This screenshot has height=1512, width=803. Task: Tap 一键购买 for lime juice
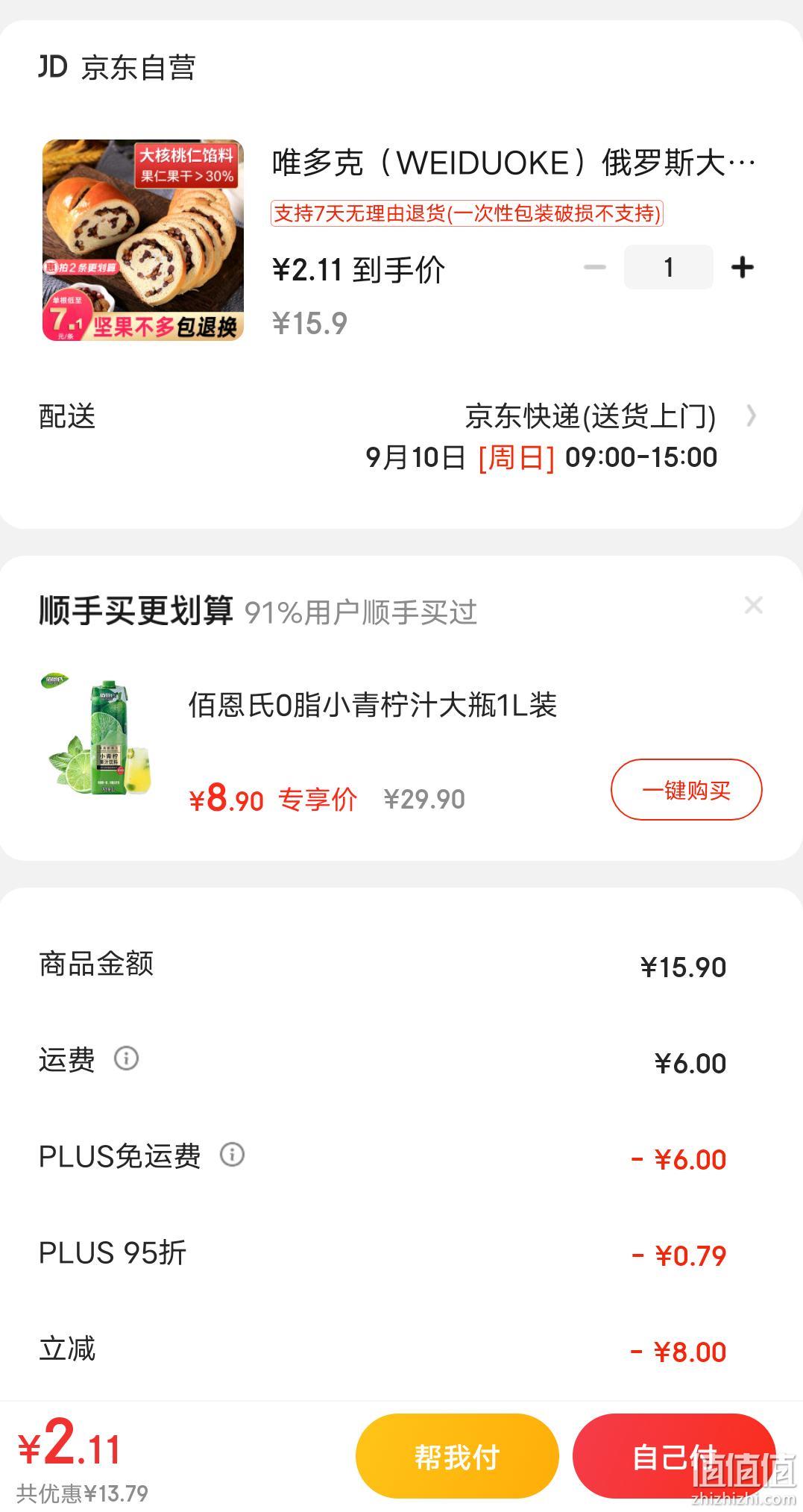click(686, 789)
